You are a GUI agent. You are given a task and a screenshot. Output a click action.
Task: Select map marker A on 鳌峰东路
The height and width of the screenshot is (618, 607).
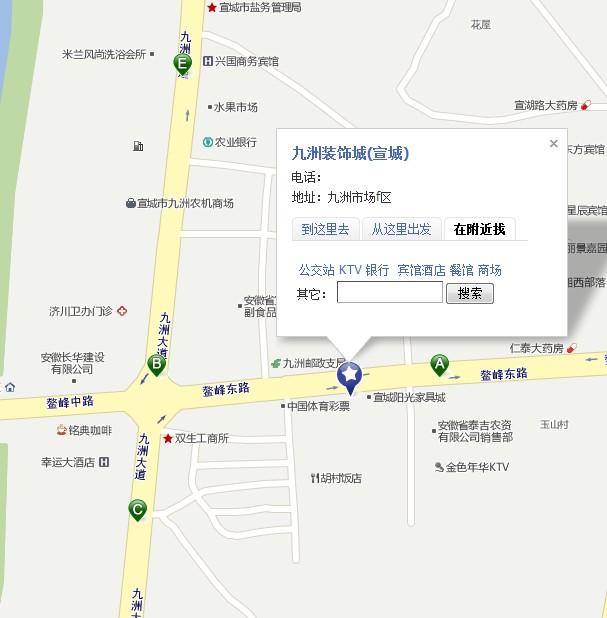click(439, 364)
